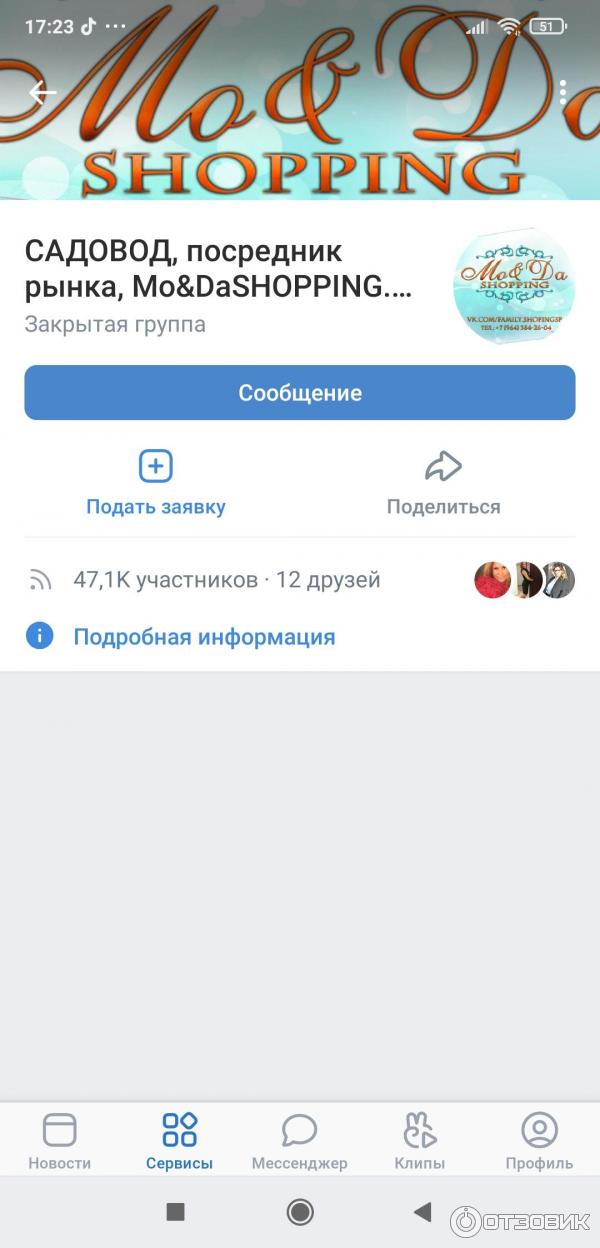Switch to the Сервисы tab
The width and height of the screenshot is (600, 1248).
pos(179,1141)
